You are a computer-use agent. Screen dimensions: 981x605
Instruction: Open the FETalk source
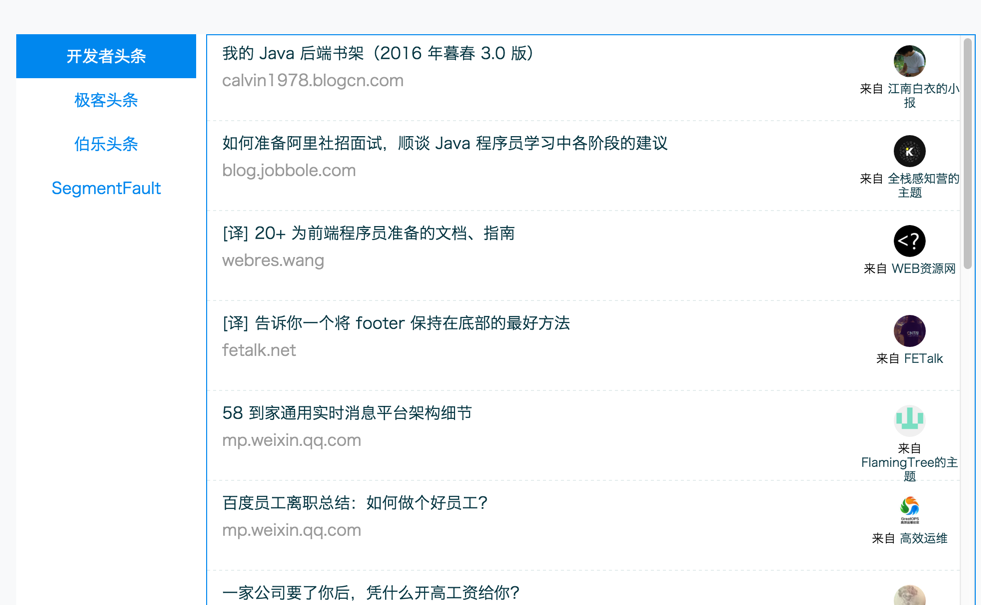click(x=922, y=359)
